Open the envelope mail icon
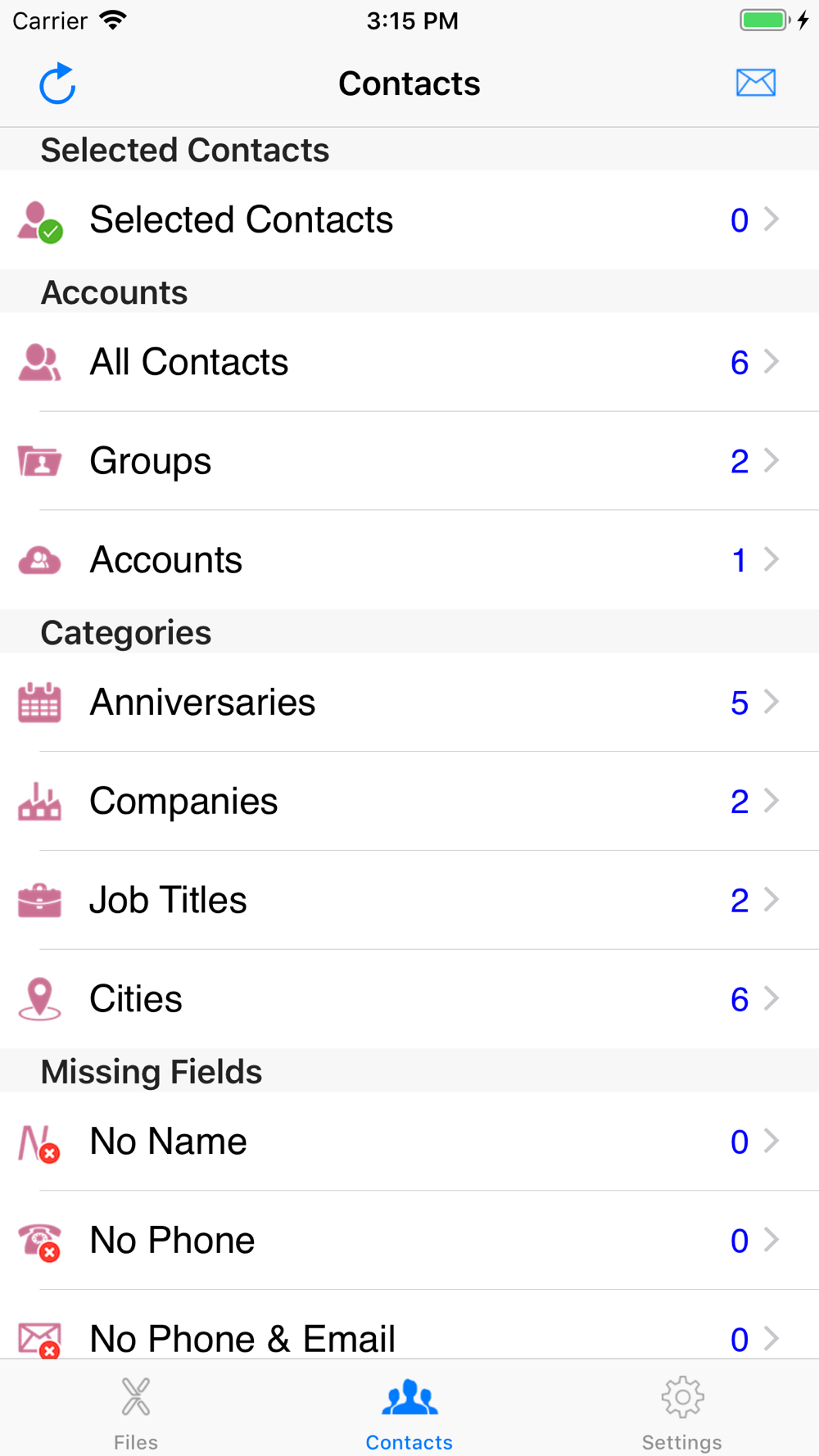Screen dimensions: 819x1456 coord(755,83)
